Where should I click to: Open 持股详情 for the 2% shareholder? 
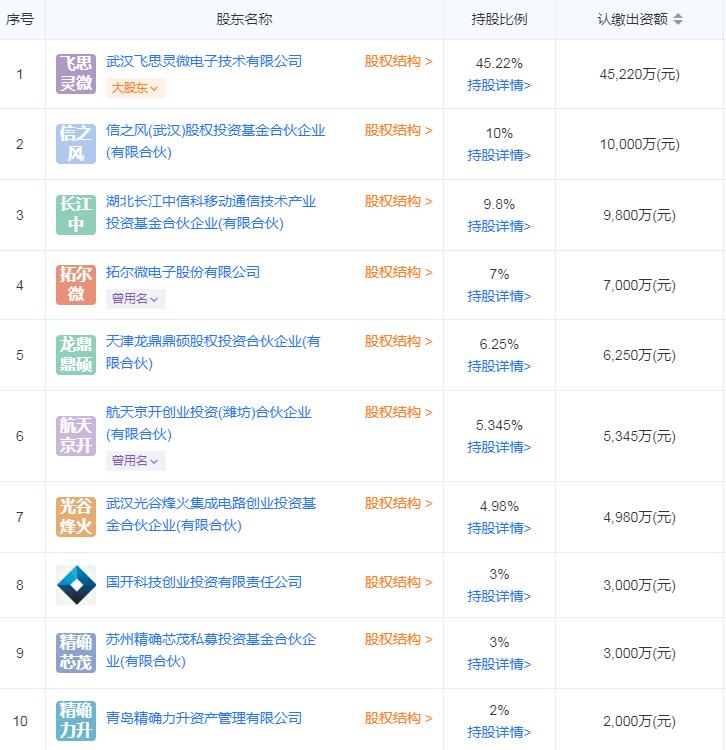pyautogui.click(x=499, y=732)
